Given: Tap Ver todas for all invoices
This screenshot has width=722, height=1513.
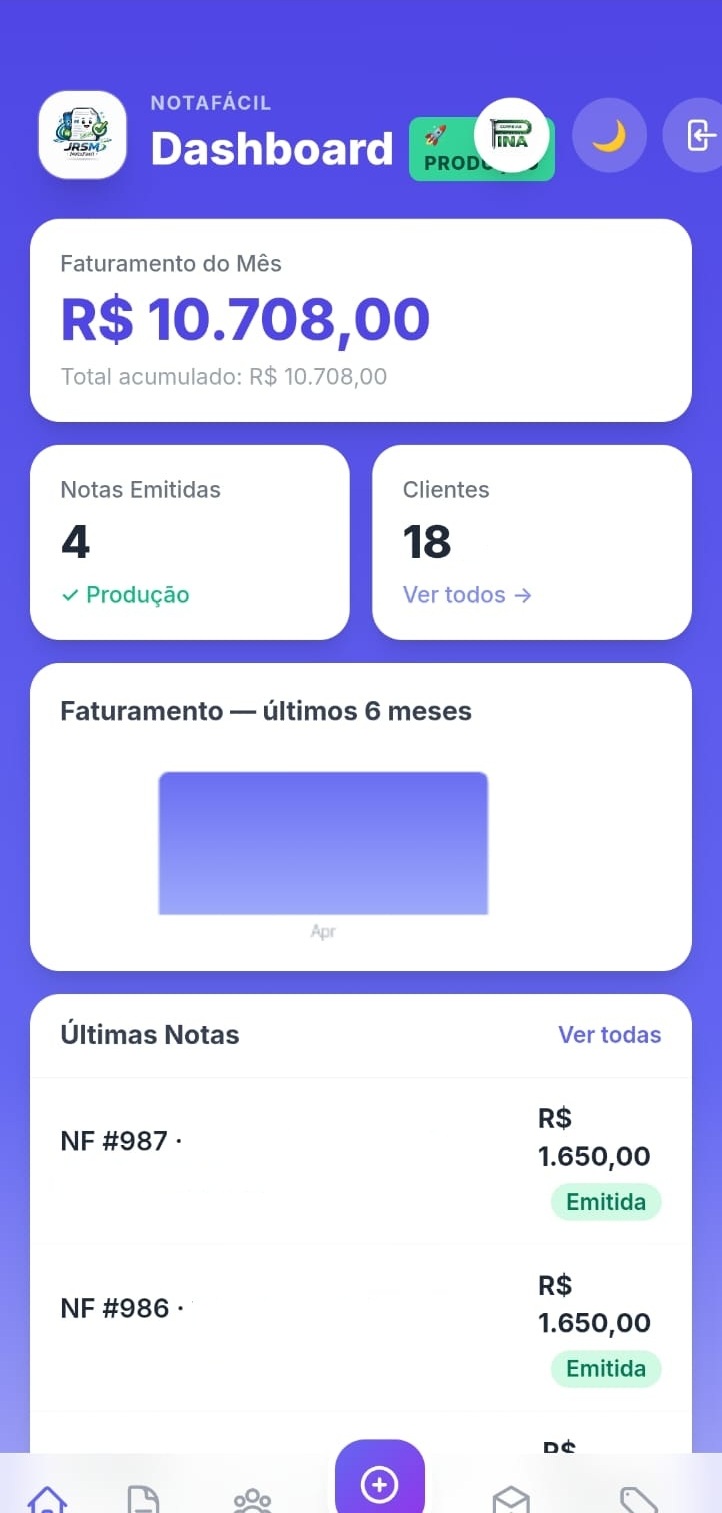Looking at the screenshot, I should (609, 1035).
